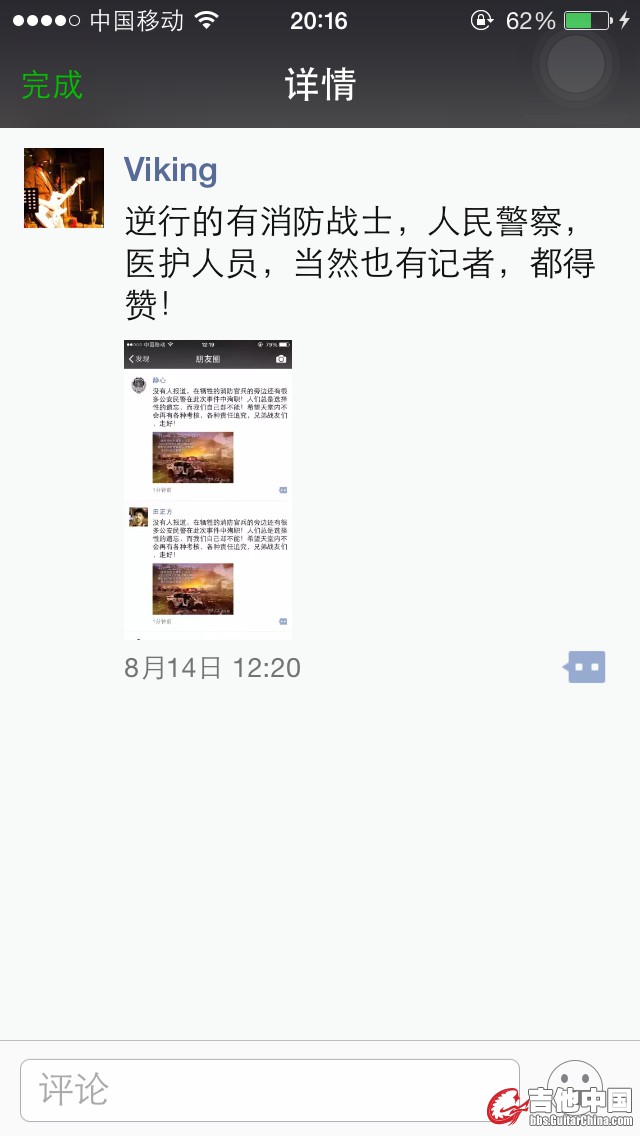Open the like and comment bubble icon
The image size is (640, 1136).
[586, 667]
